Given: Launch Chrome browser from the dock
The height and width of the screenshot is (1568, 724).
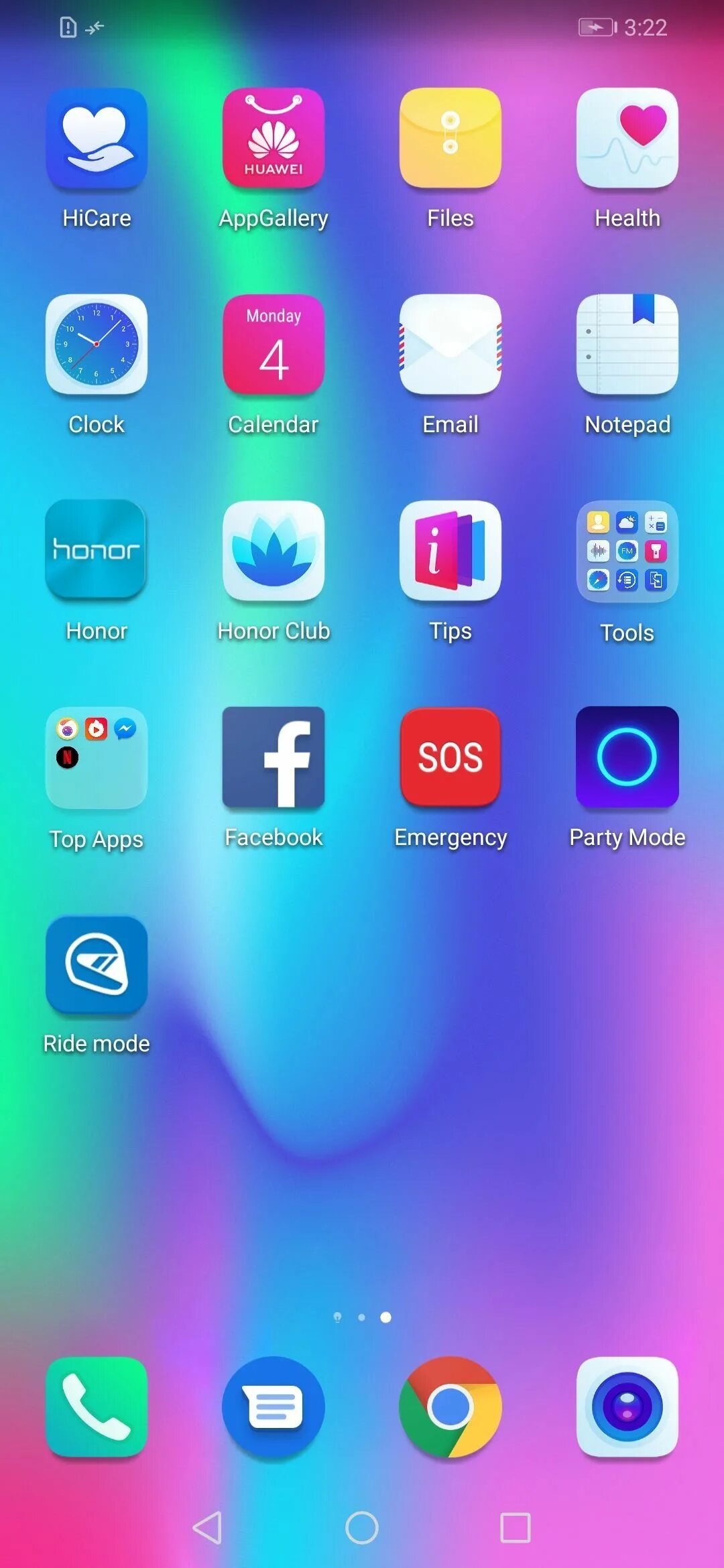Looking at the screenshot, I should click(450, 1407).
